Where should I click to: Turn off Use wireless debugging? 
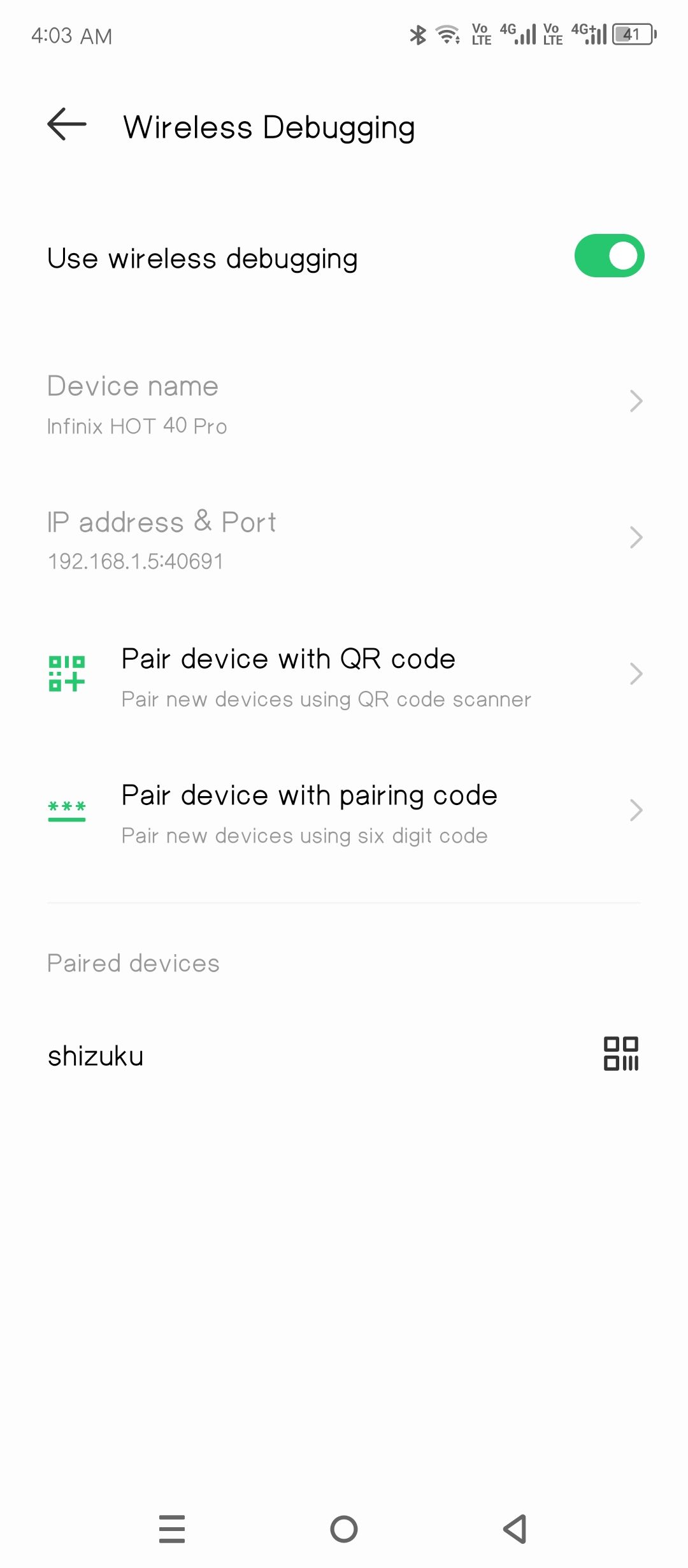click(x=608, y=256)
